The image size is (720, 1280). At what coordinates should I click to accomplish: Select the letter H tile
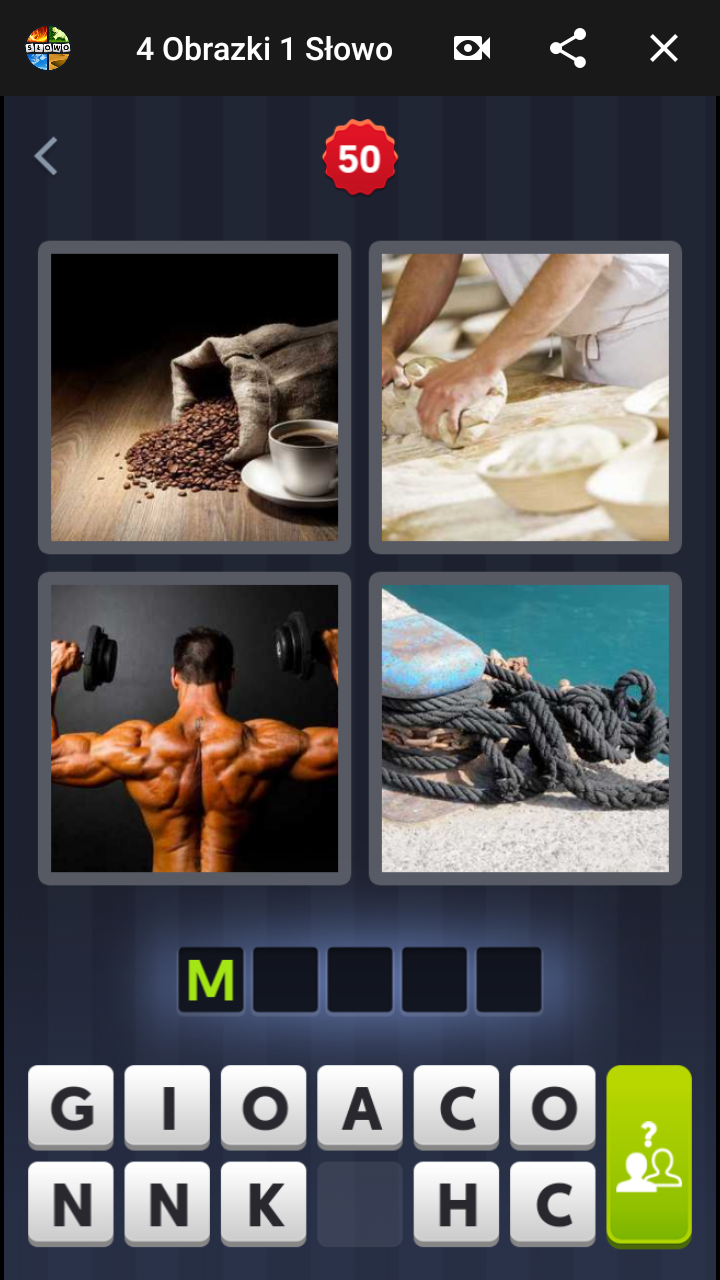456,1204
